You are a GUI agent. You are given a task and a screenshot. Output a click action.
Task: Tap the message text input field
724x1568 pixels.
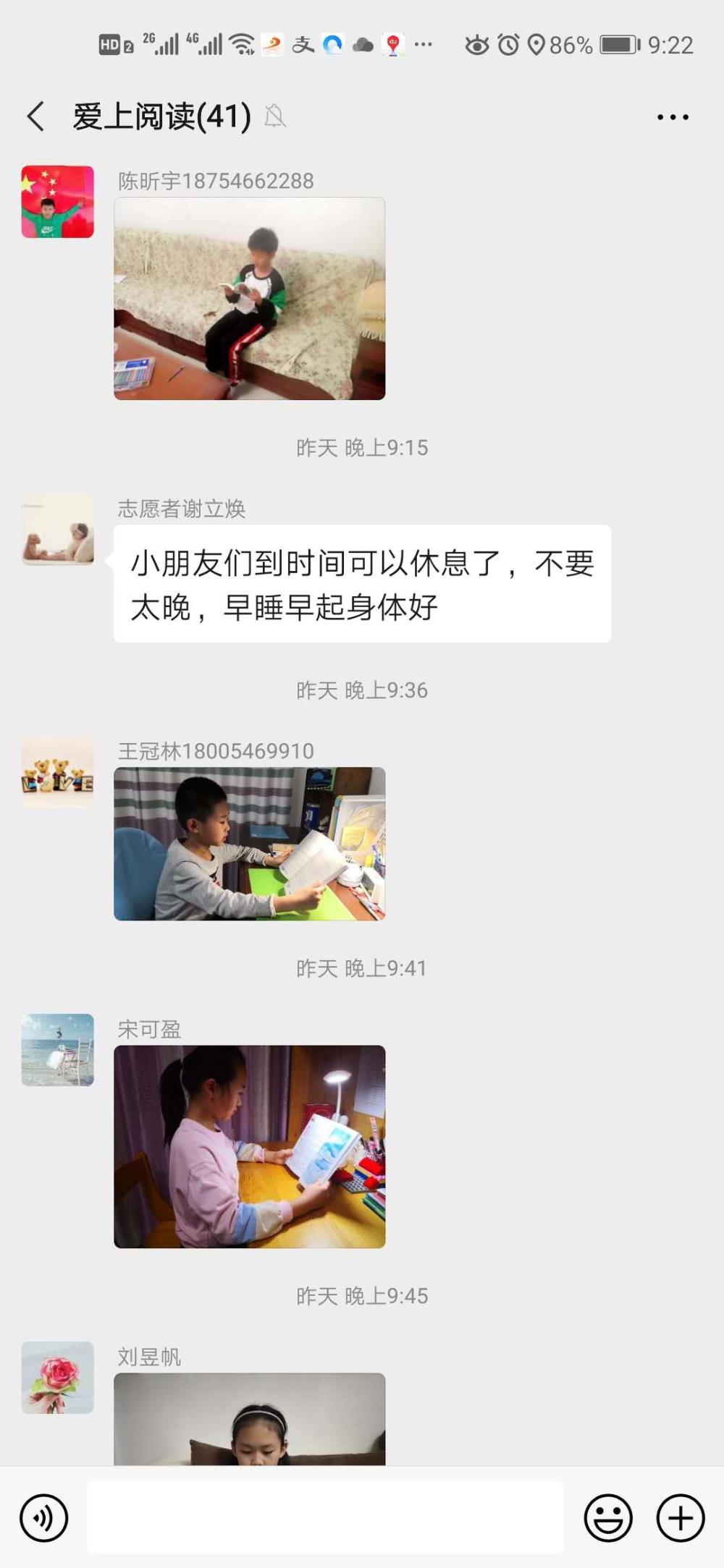[x=326, y=1517]
